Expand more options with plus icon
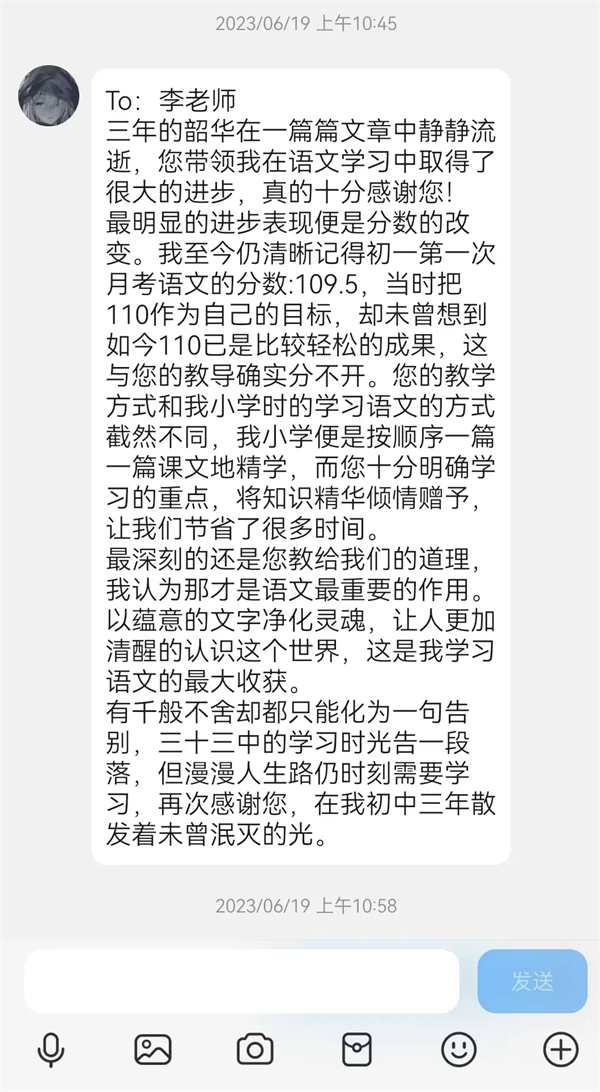600x1092 pixels. point(560,1048)
